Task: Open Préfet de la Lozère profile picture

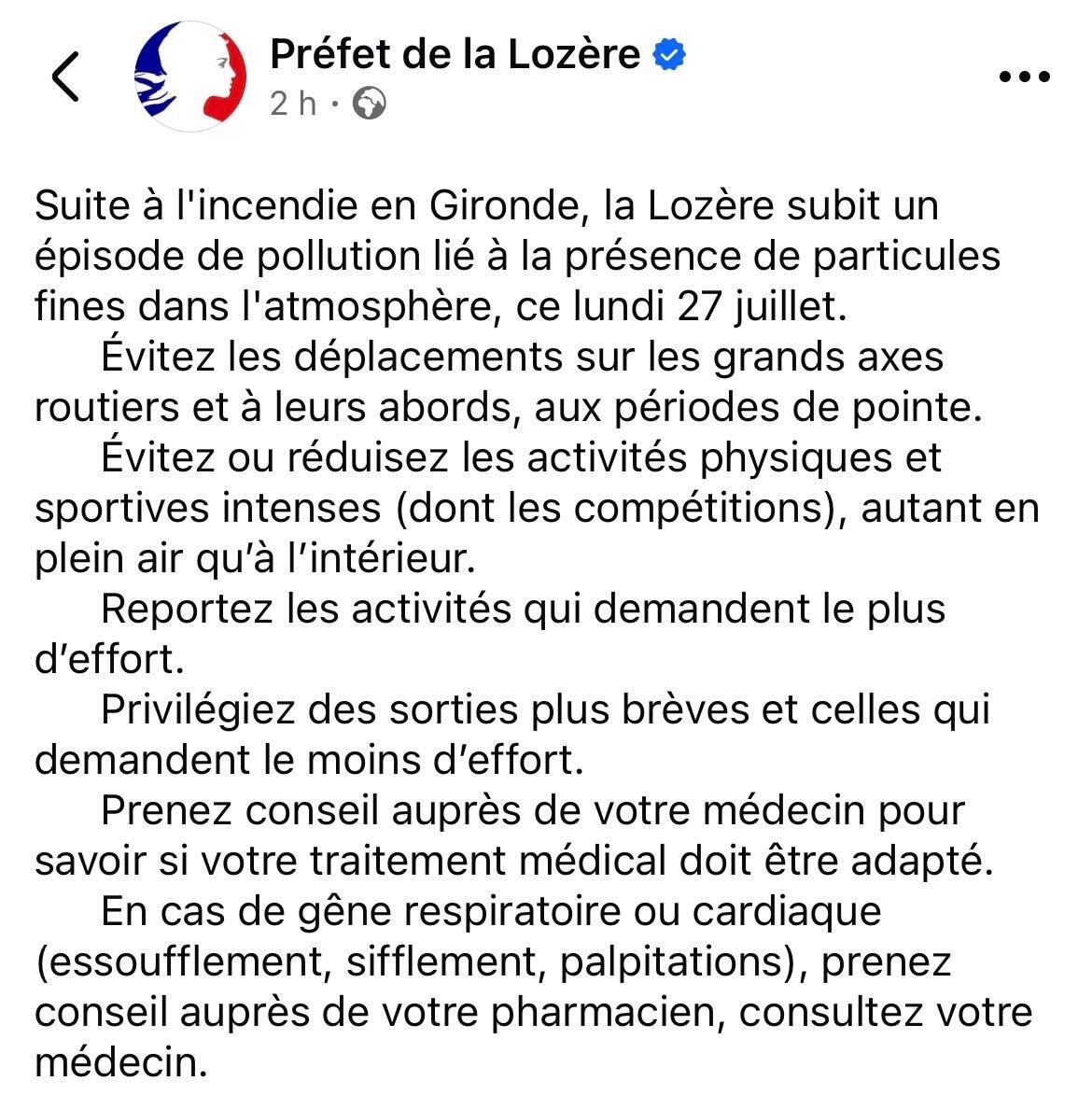Action: pyautogui.click(x=190, y=76)
